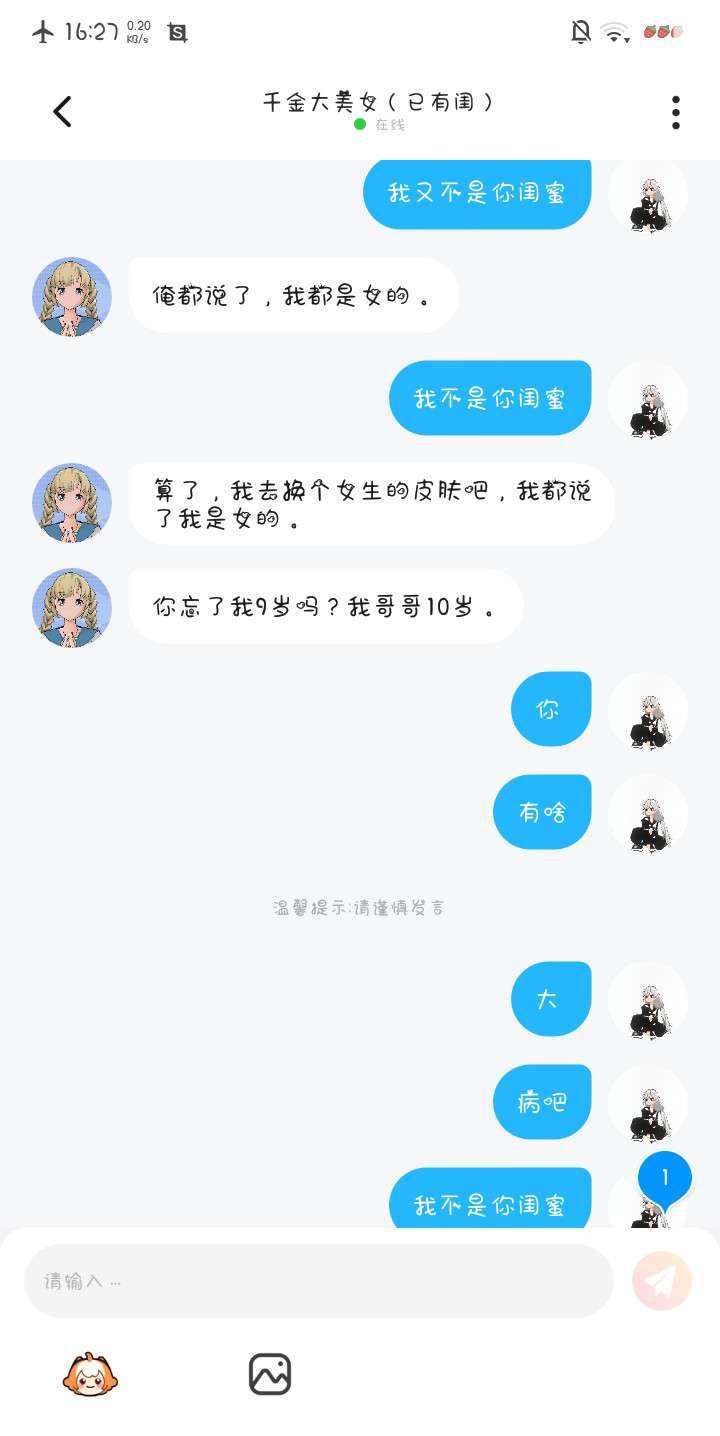Viewport: 720px width, 1436px height.
Task: Attach a picture from gallery
Action: (269, 1375)
